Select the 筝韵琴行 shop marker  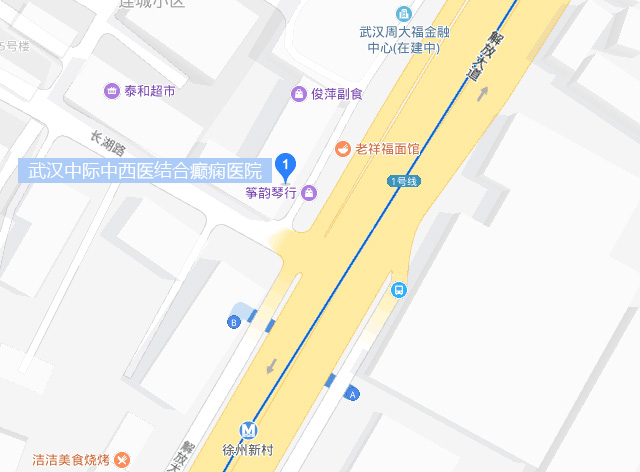click(309, 192)
